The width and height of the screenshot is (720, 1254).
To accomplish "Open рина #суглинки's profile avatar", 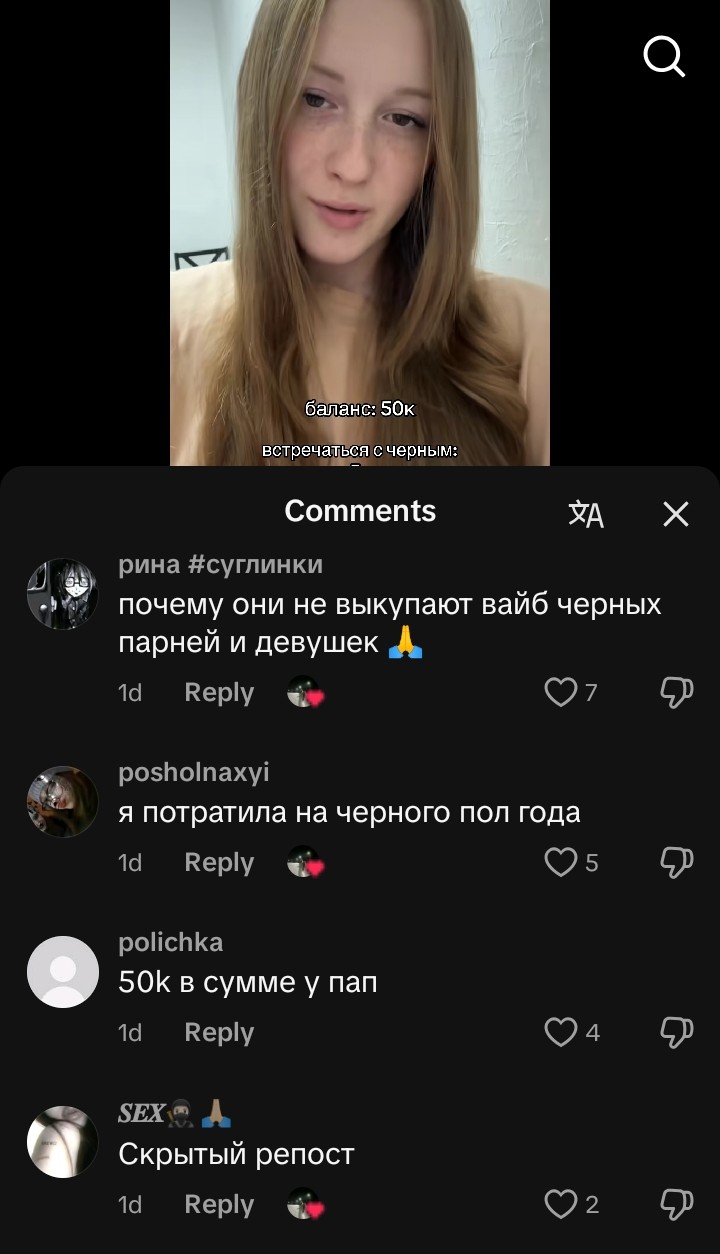I will 62,594.
